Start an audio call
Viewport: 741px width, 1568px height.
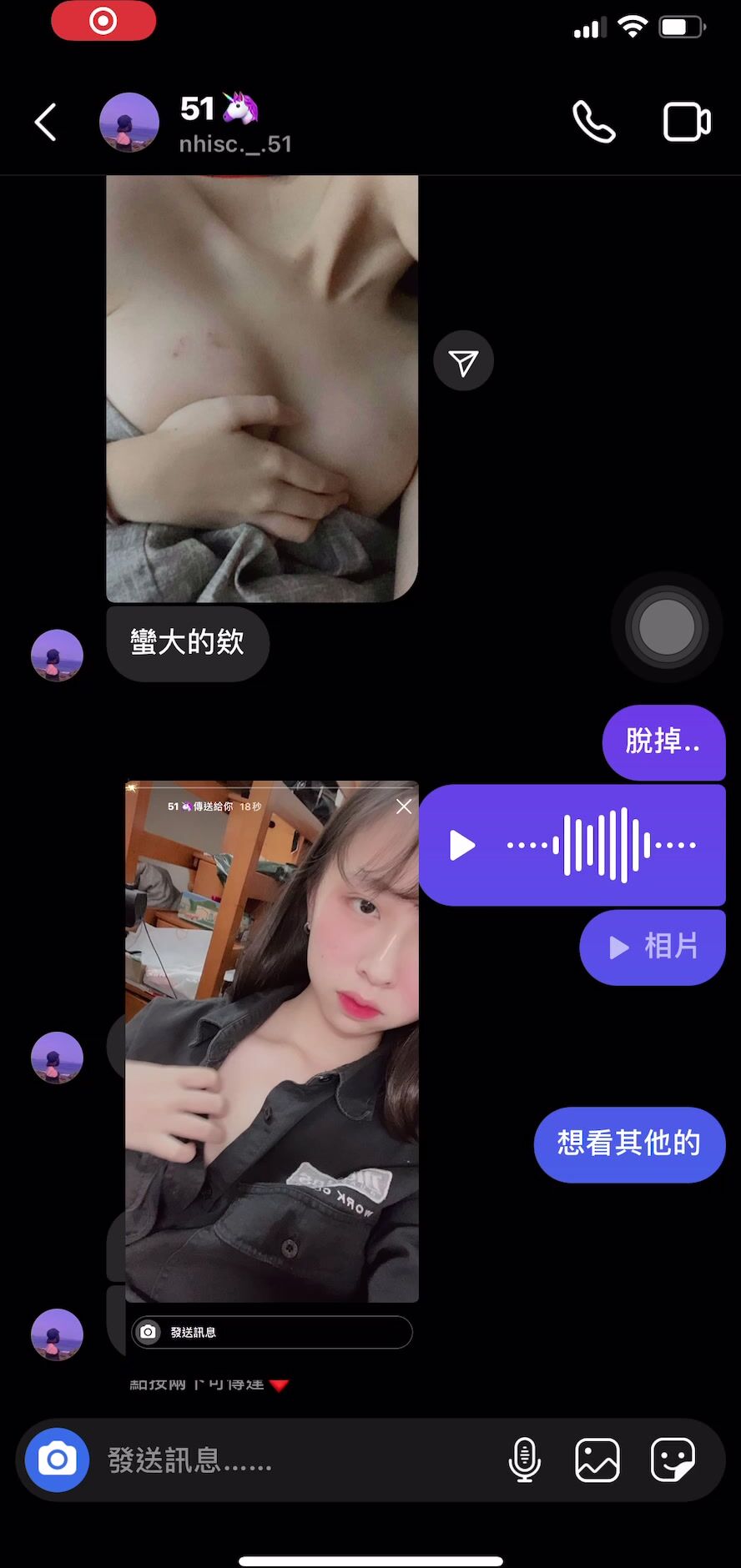[x=593, y=123]
